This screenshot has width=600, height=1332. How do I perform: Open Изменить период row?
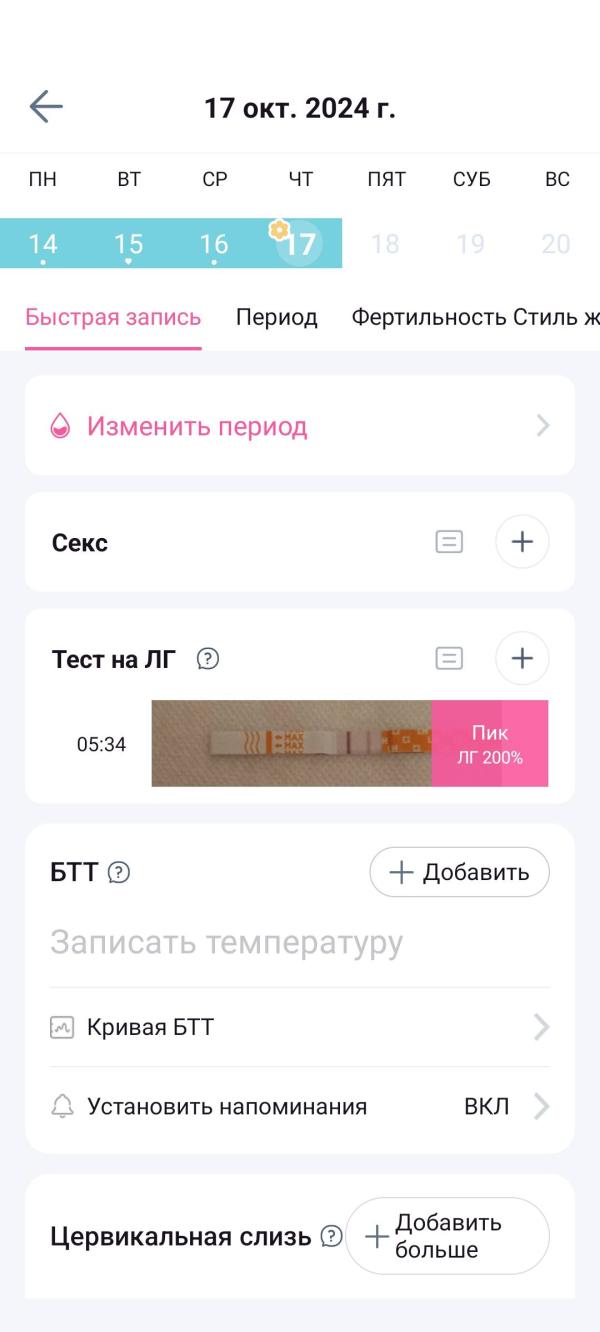point(300,426)
